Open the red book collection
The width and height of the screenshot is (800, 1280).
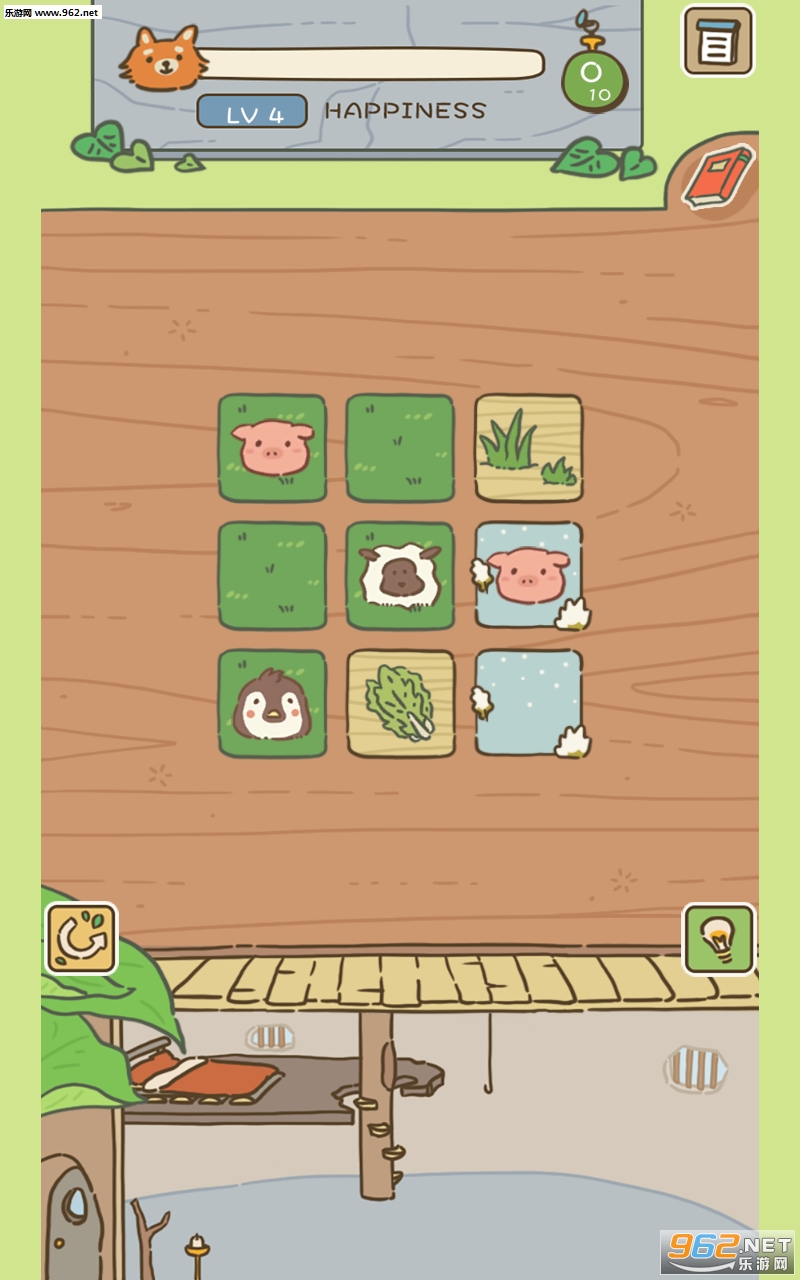(x=718, y=176)
